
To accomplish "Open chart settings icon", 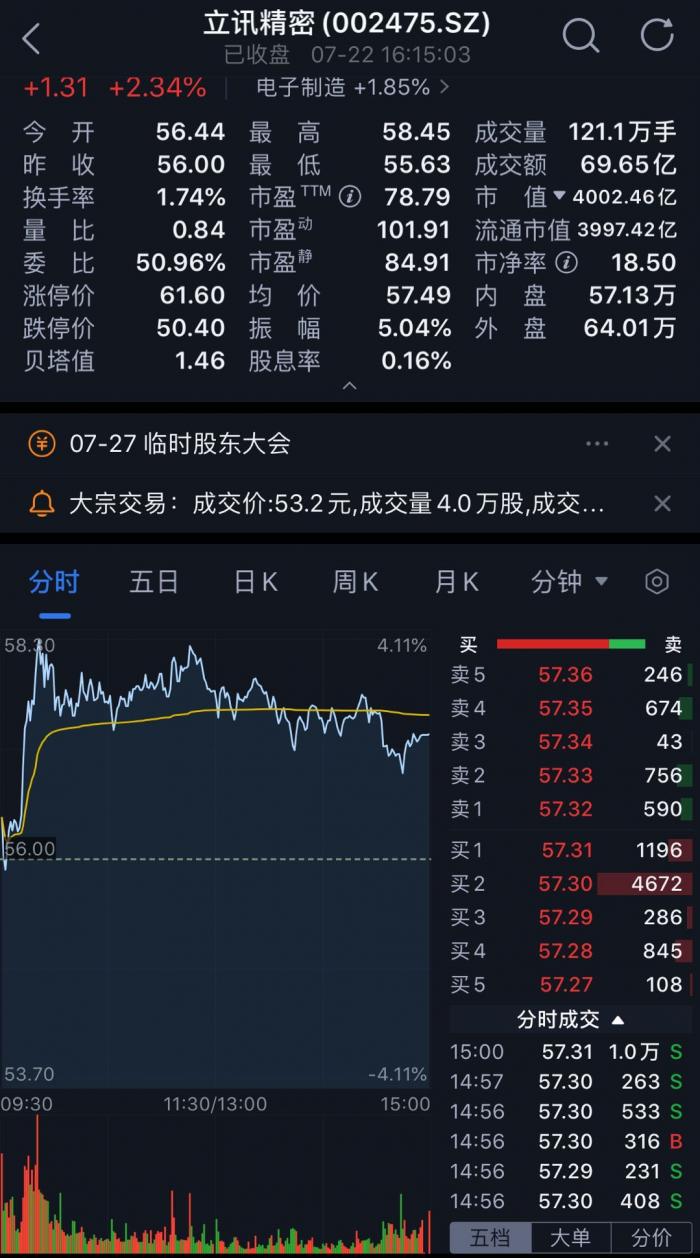I will (657, 582).
